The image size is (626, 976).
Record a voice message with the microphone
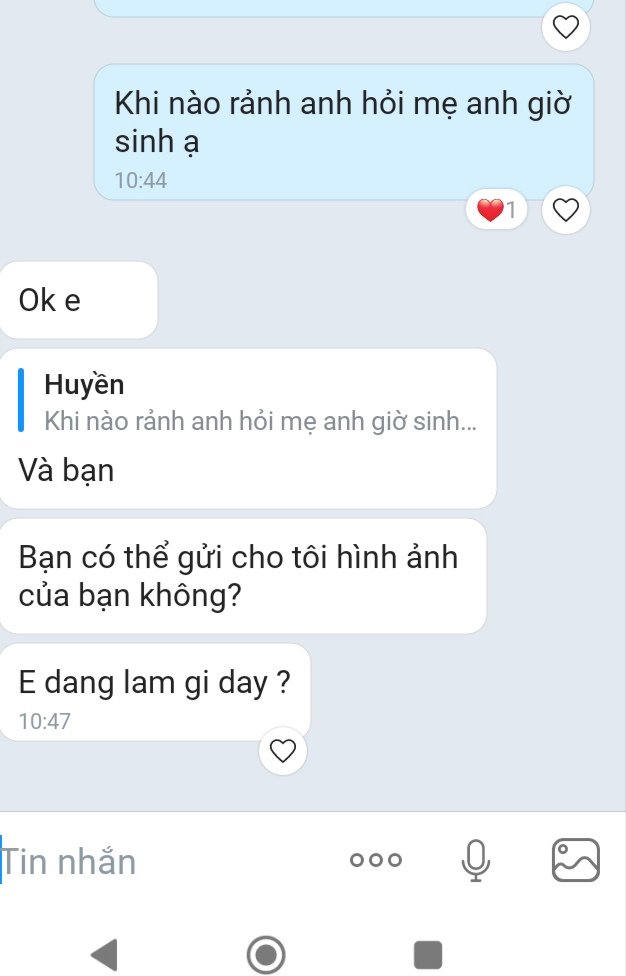click(x=476, y=859)
